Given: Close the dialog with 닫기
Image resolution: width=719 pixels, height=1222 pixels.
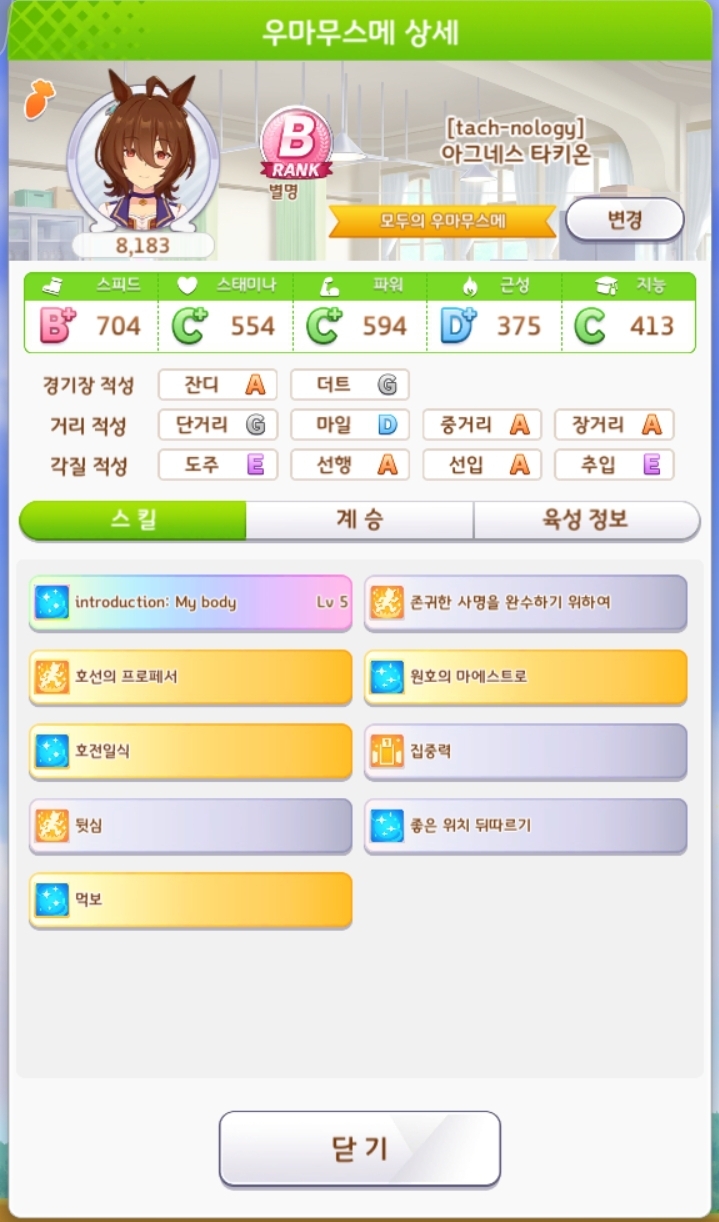Looking at the screenshot, I should [359, 1148].
